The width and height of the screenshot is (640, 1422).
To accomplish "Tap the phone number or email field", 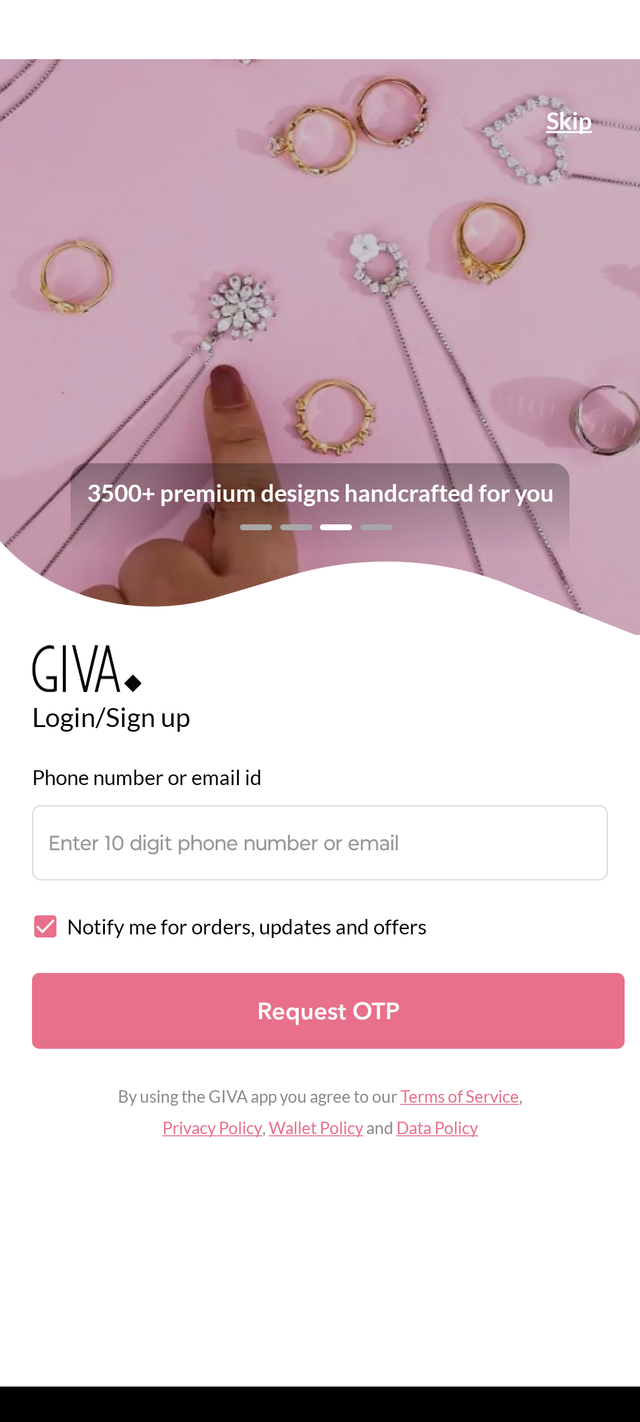I will tap(320, 843).
